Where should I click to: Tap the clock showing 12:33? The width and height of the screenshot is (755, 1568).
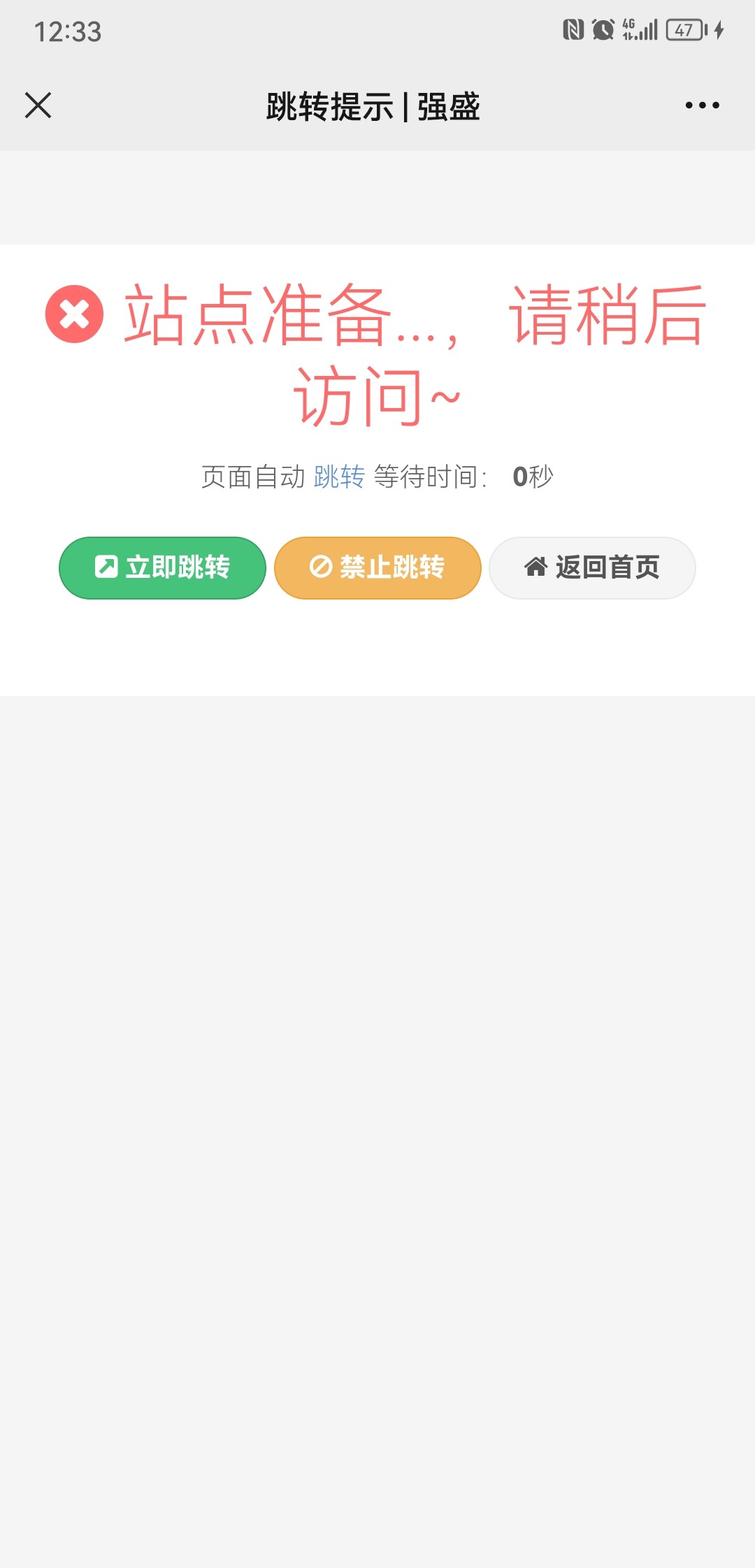tap(69, 31)
